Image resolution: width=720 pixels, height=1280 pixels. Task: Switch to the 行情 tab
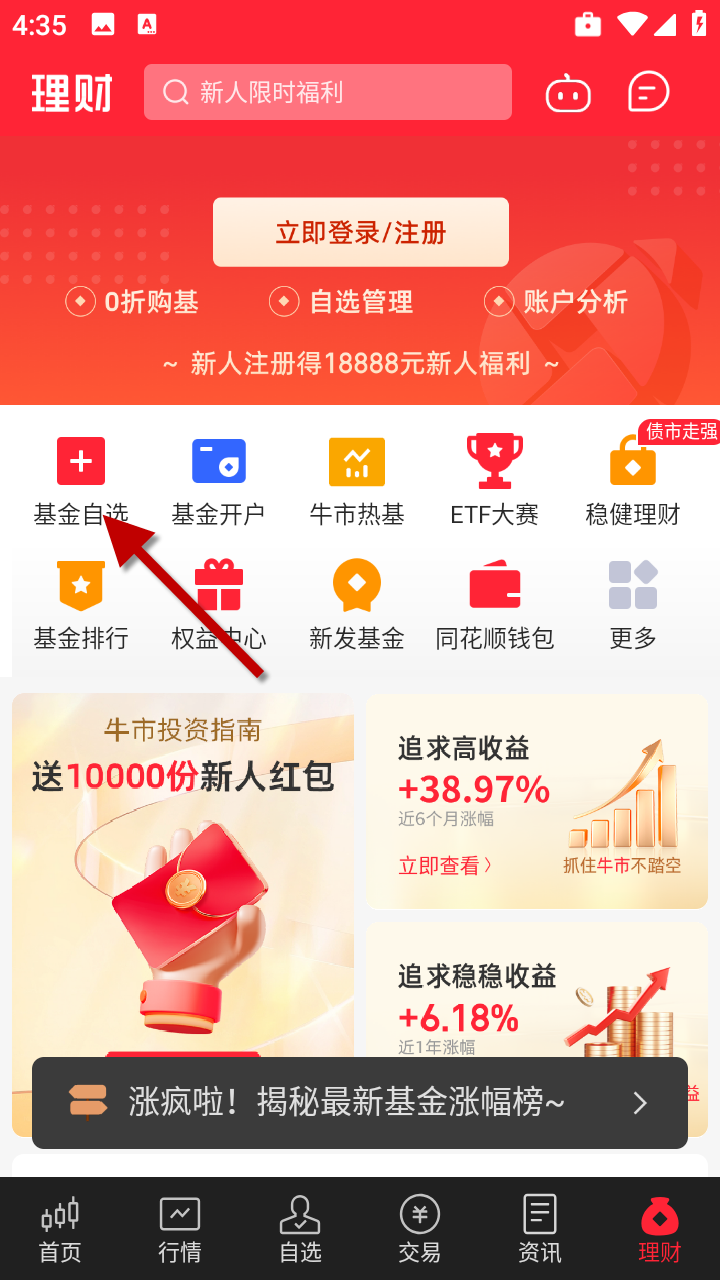click(180, 1230)
